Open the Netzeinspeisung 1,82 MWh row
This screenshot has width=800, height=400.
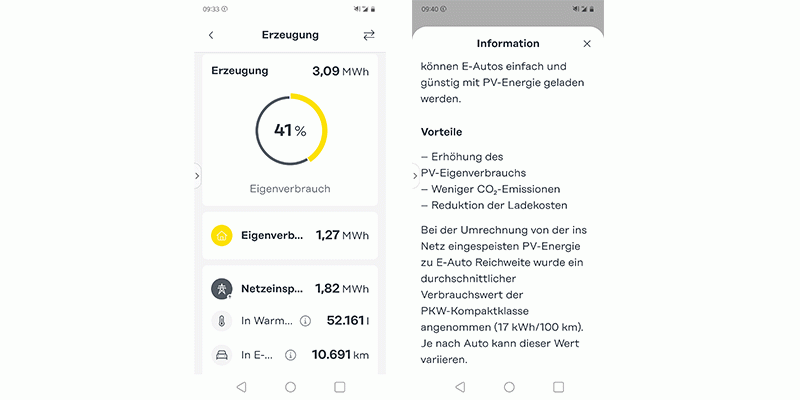click(x=290, y=288)
